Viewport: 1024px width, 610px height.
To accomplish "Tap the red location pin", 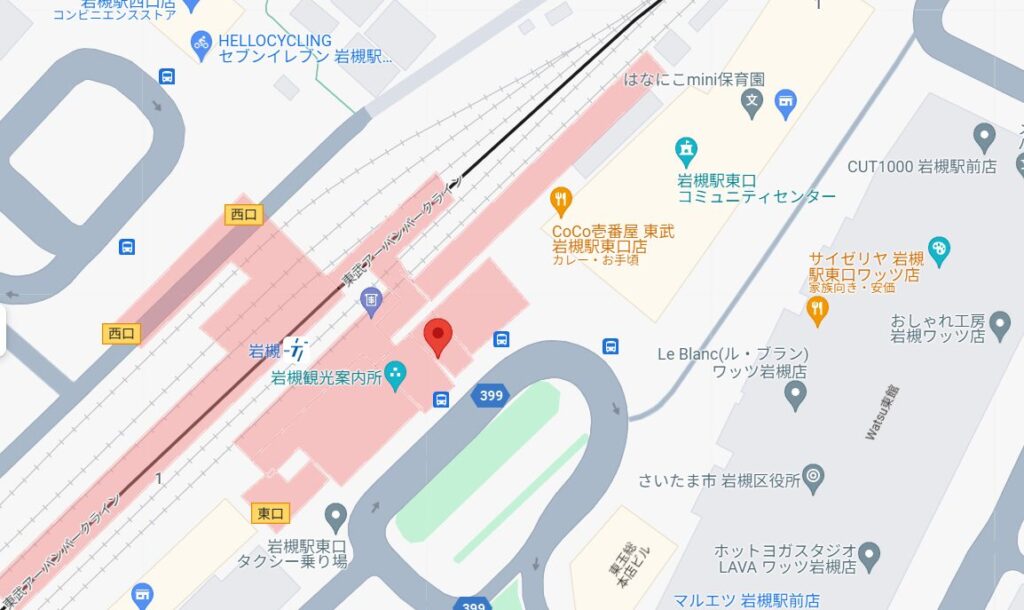I will point(437,337).
